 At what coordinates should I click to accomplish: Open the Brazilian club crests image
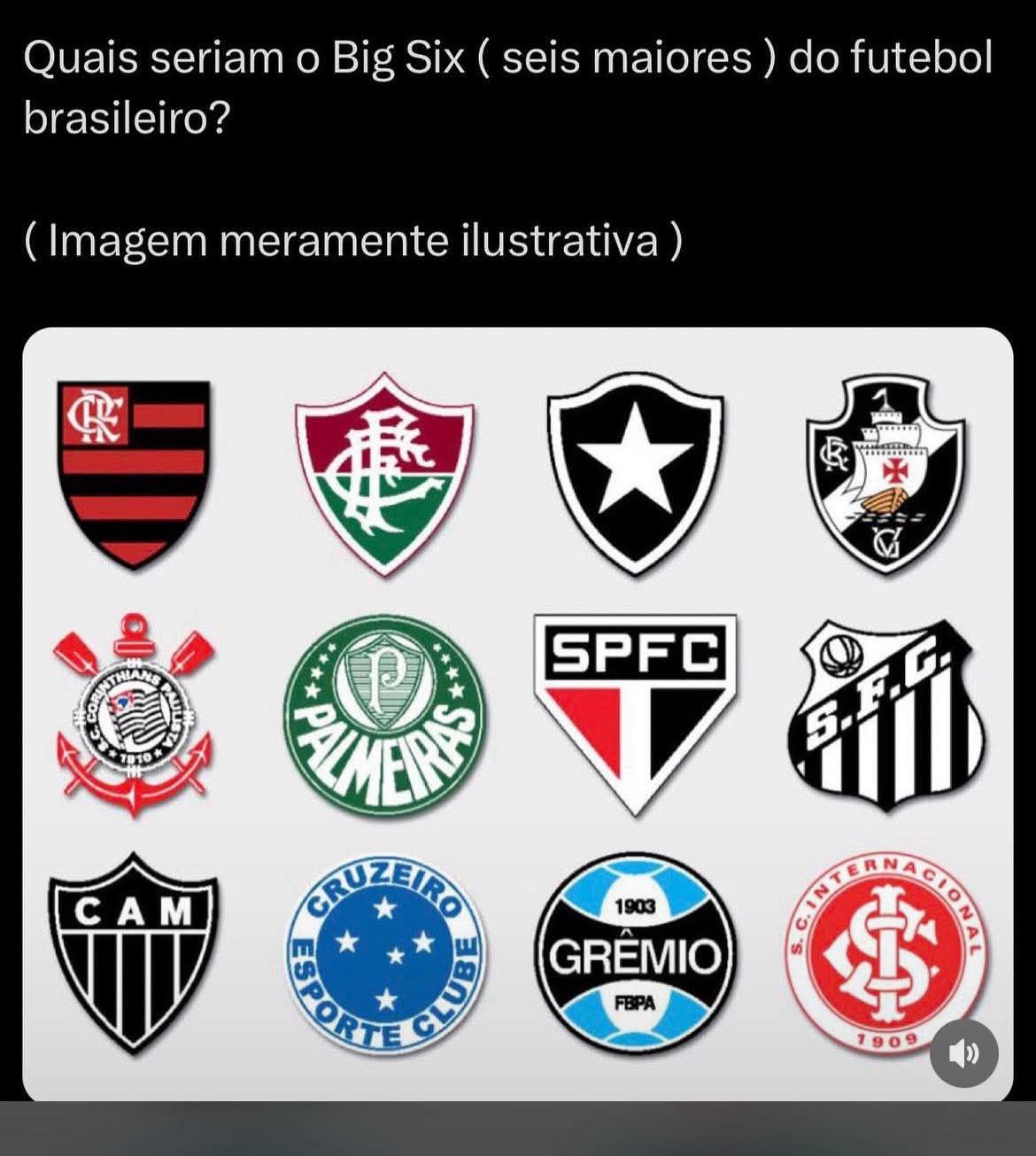point(517,713)
